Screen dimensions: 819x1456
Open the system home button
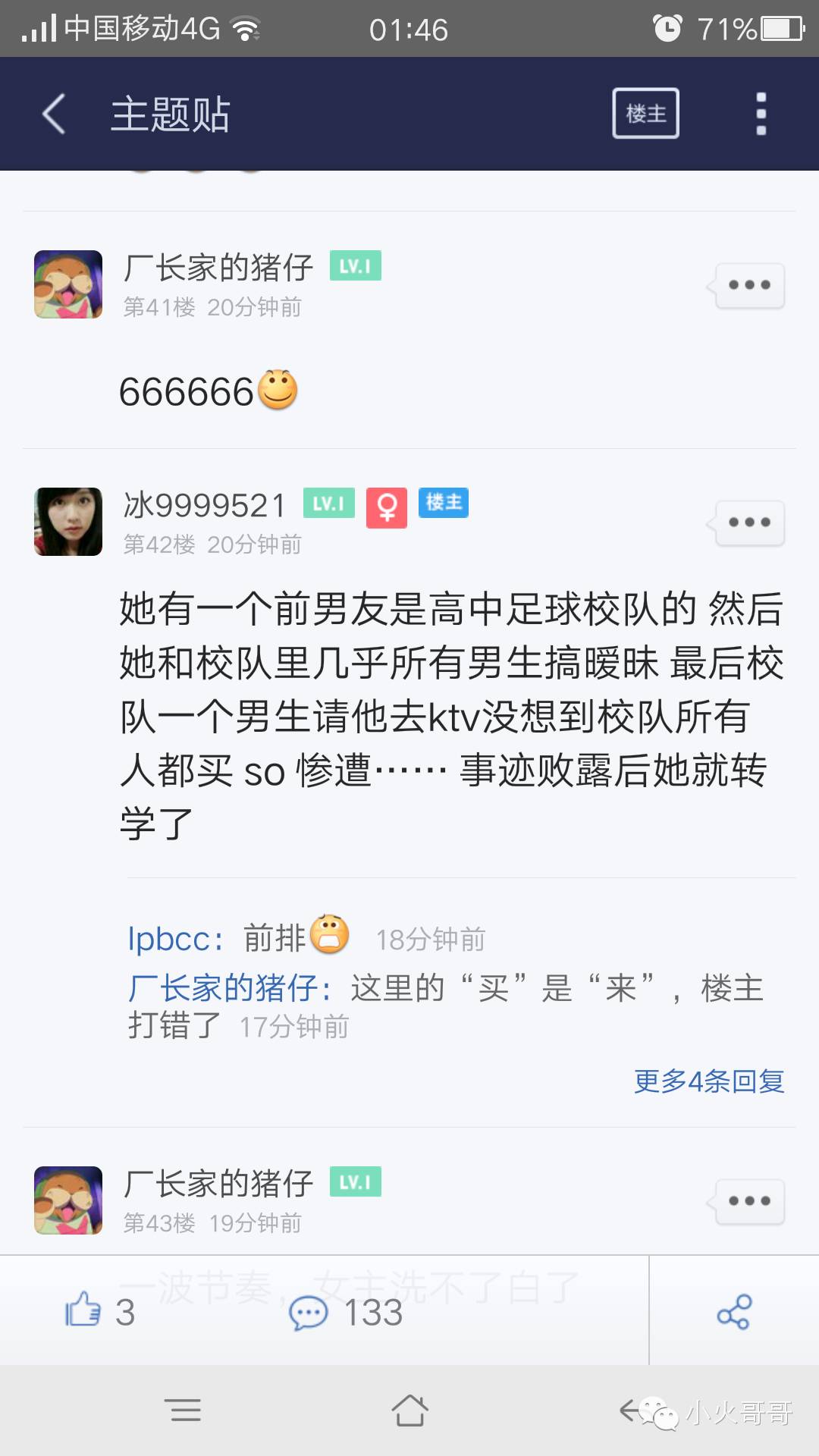pos(409,1410)
